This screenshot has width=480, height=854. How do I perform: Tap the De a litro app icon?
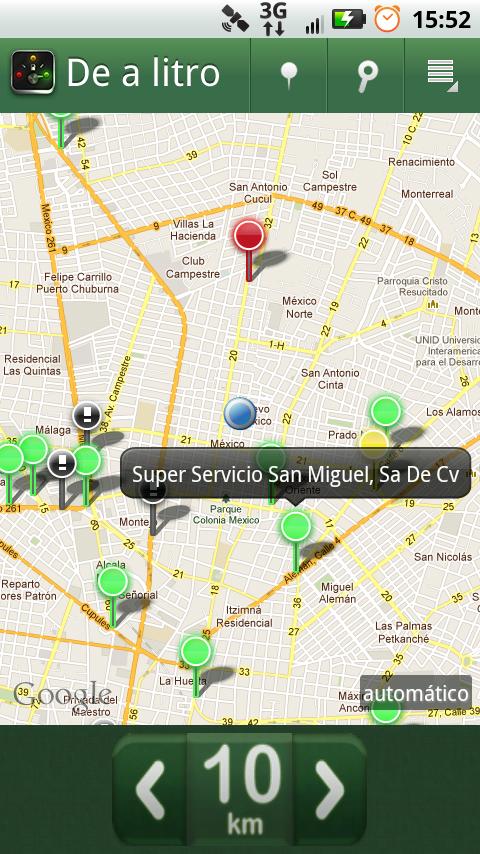33,72
